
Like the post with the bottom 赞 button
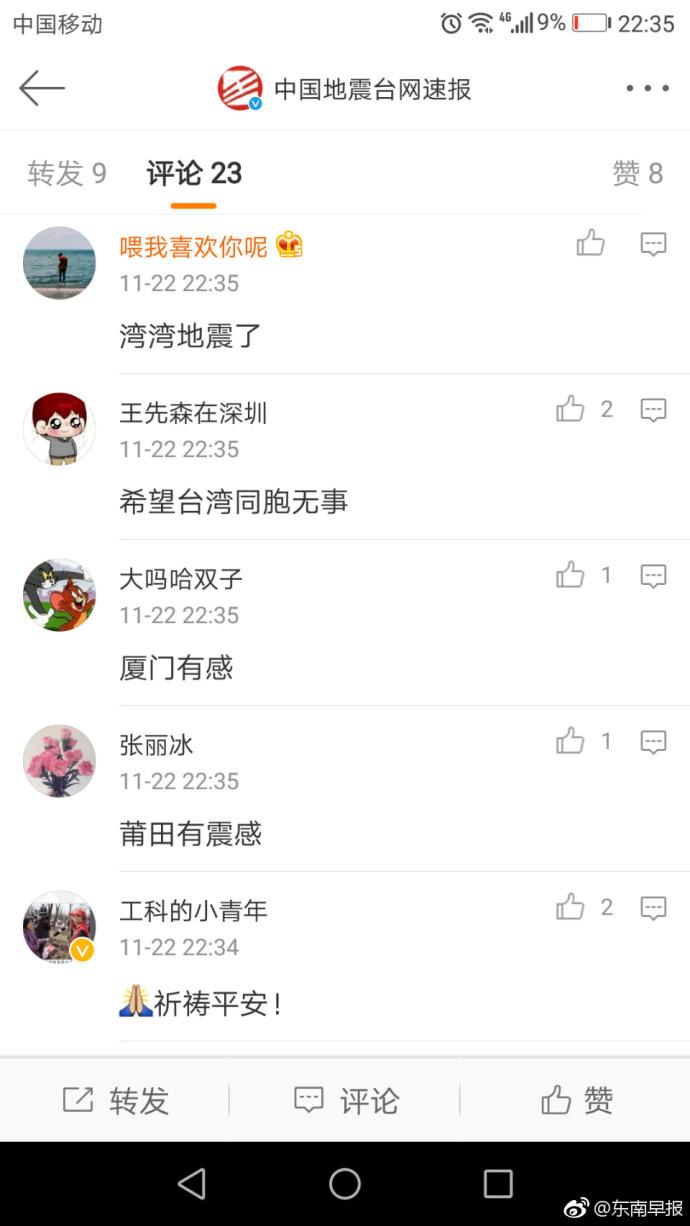click(x=576, y=1100)
